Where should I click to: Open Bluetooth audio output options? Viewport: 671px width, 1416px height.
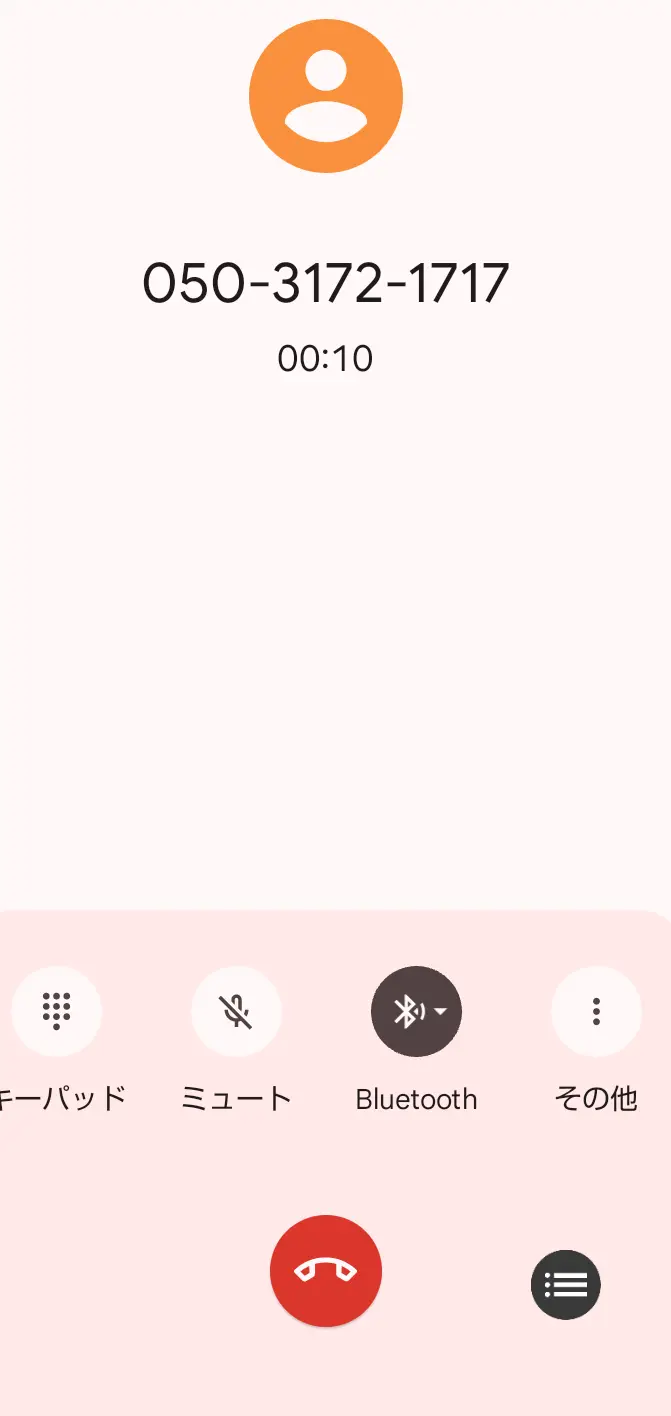[416, 1012]
